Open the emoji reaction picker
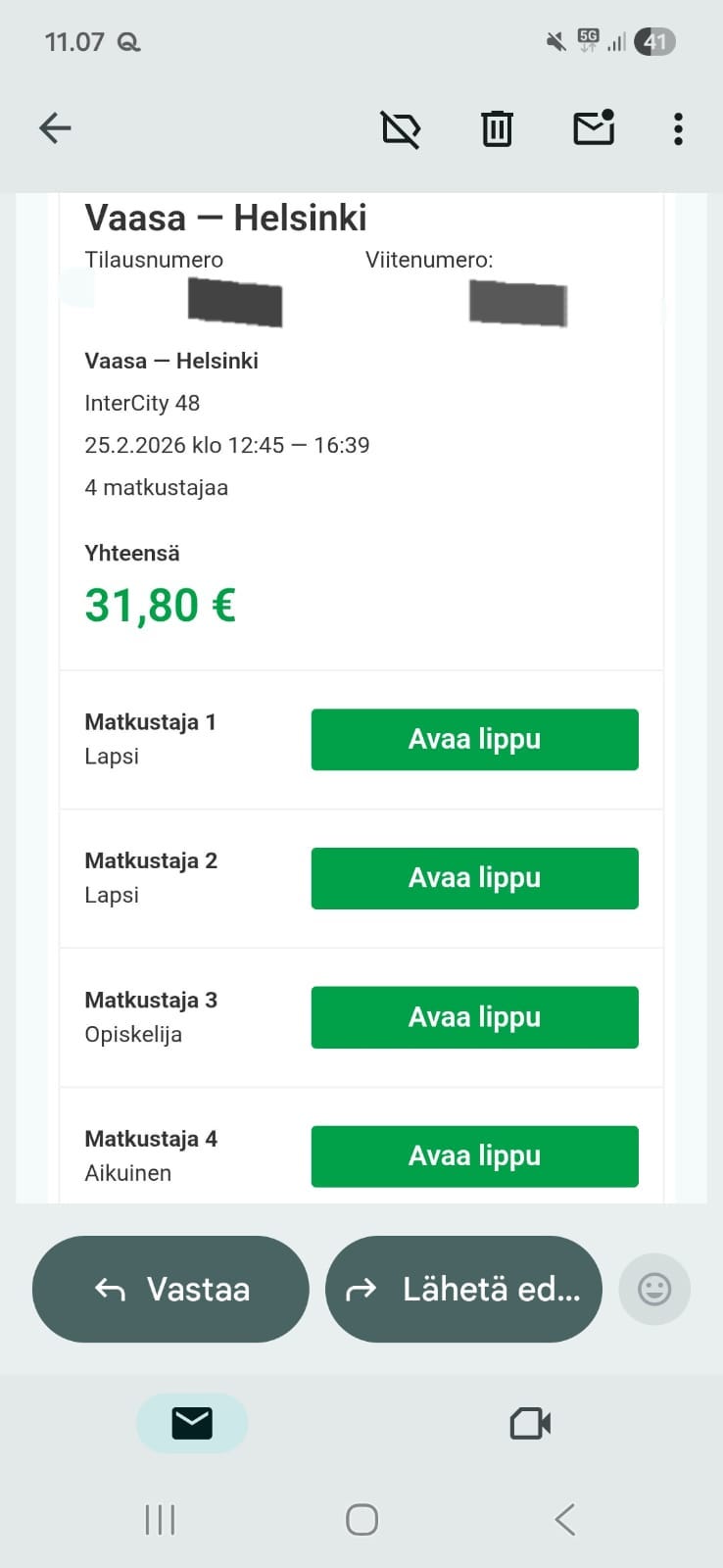This screenshot has height=1568, width=723. click(x=654, y=1289)
